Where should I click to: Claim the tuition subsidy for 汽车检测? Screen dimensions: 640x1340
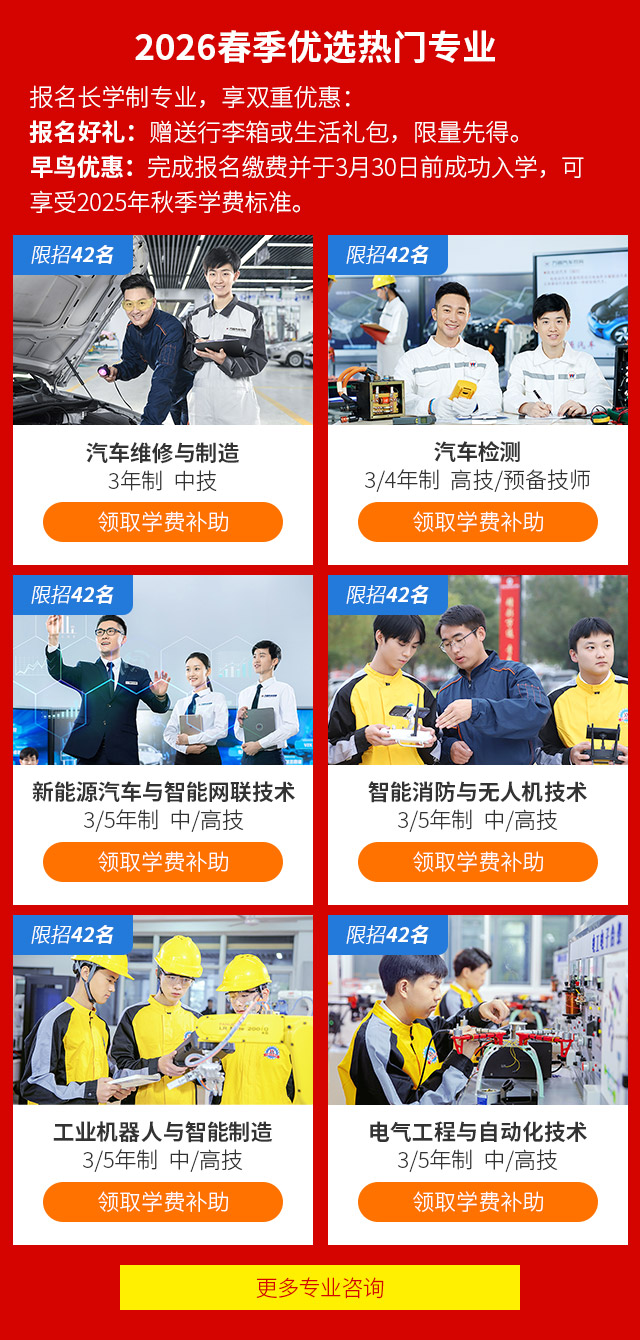(x=478, y=522)
